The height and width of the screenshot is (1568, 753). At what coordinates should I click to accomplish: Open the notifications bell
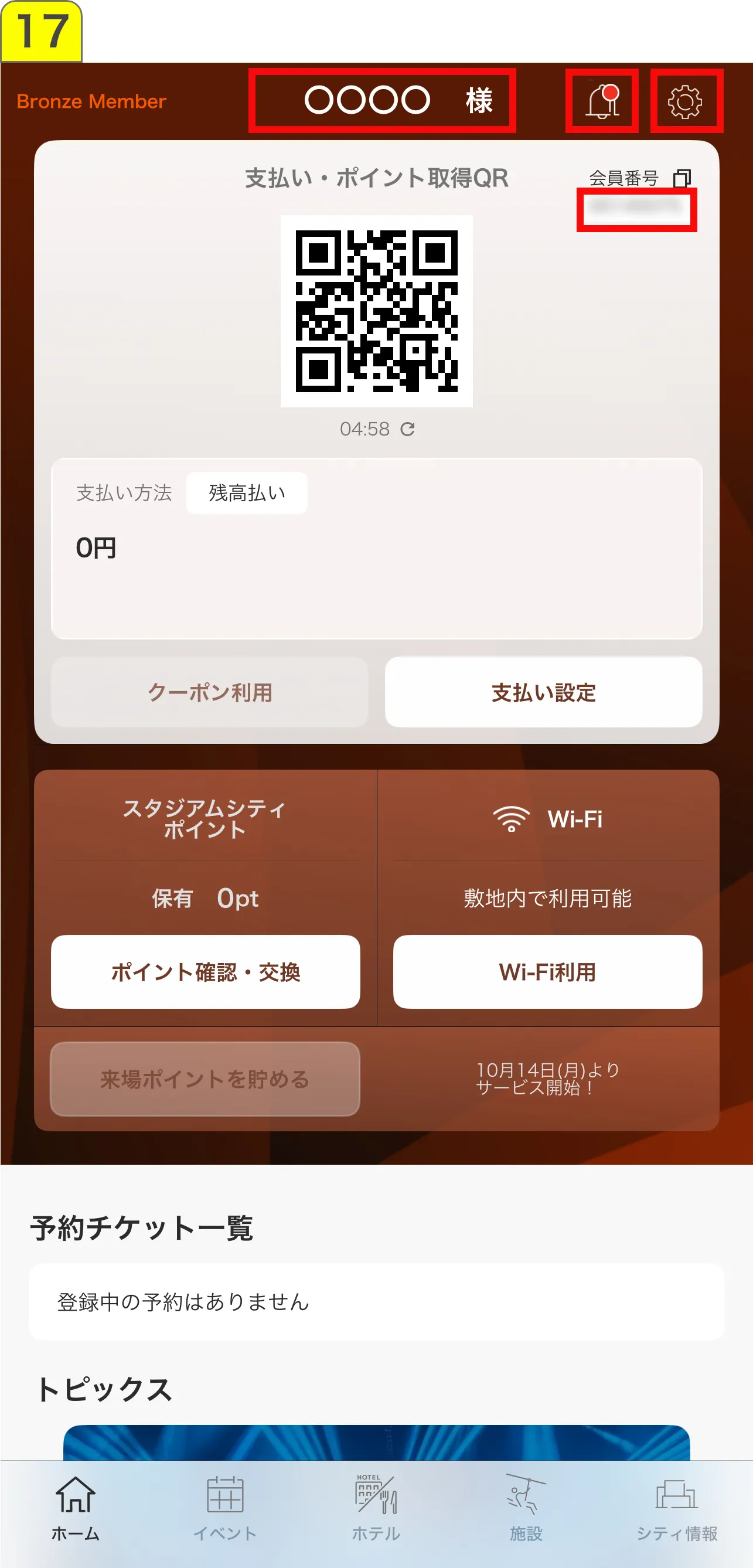pyautogui.click(x=601, y=101)
